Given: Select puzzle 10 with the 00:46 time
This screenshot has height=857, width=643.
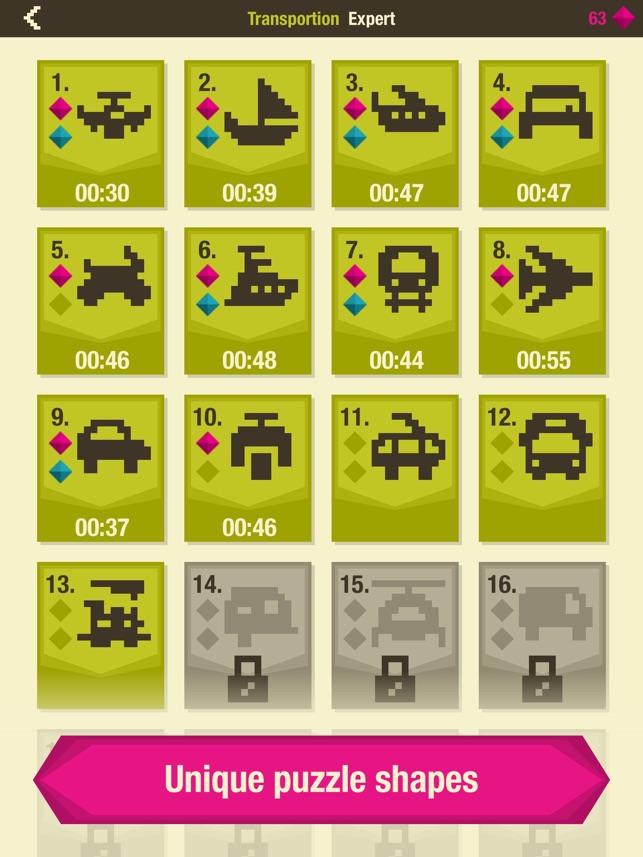Looking at the screenshot, I should pyautogui.click(x=249, y=468).
